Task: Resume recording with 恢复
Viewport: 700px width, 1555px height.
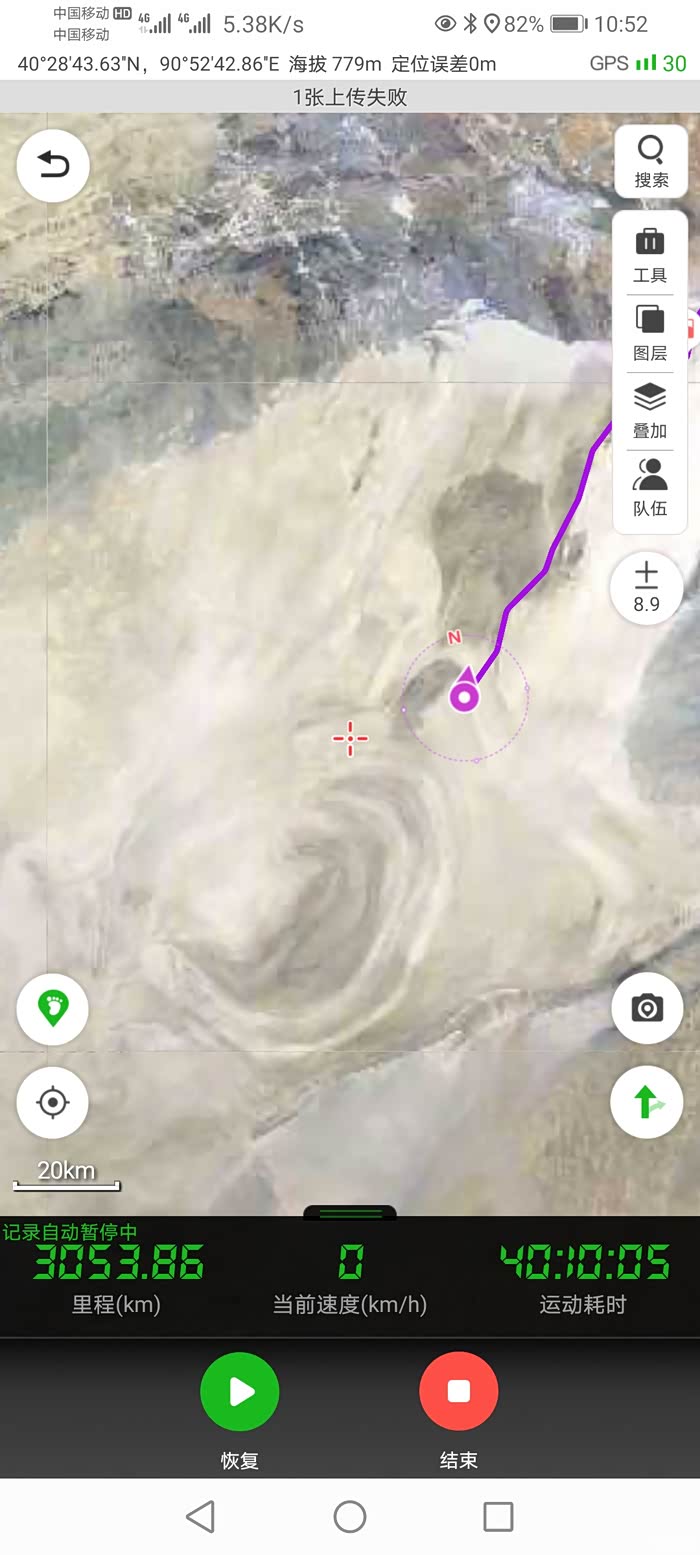Action: coord(240,1392)
